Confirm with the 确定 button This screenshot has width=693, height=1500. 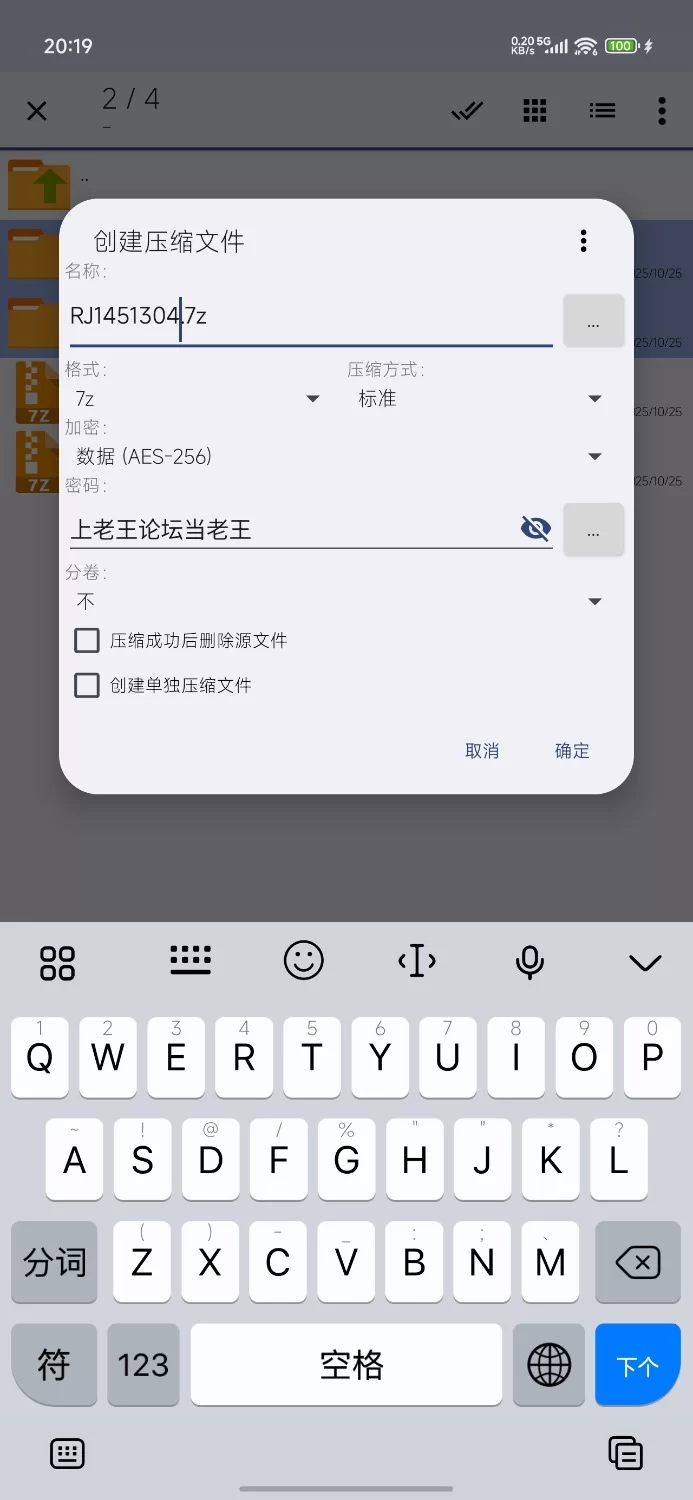[x=572, y=751]
